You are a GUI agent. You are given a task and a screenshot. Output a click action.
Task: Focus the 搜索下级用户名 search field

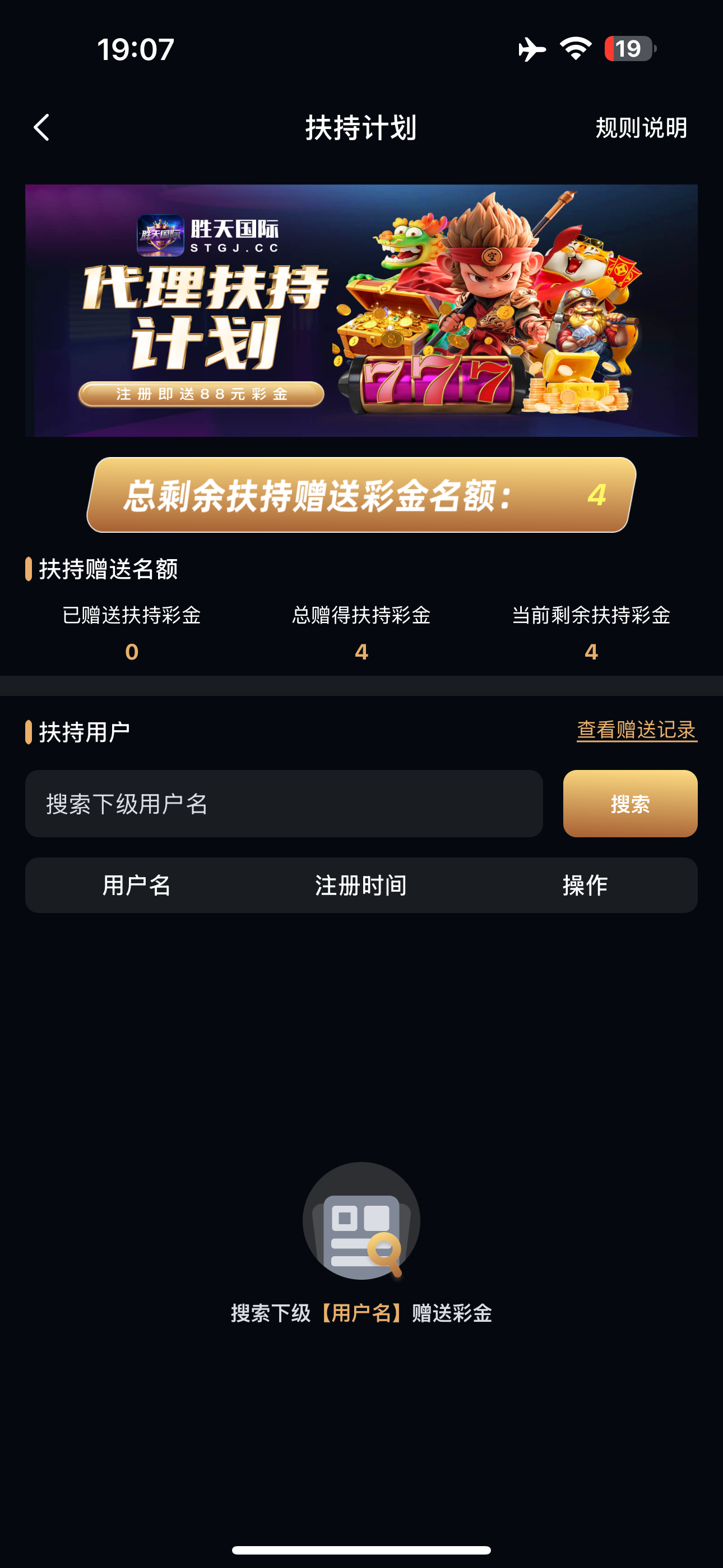point(284,804)
